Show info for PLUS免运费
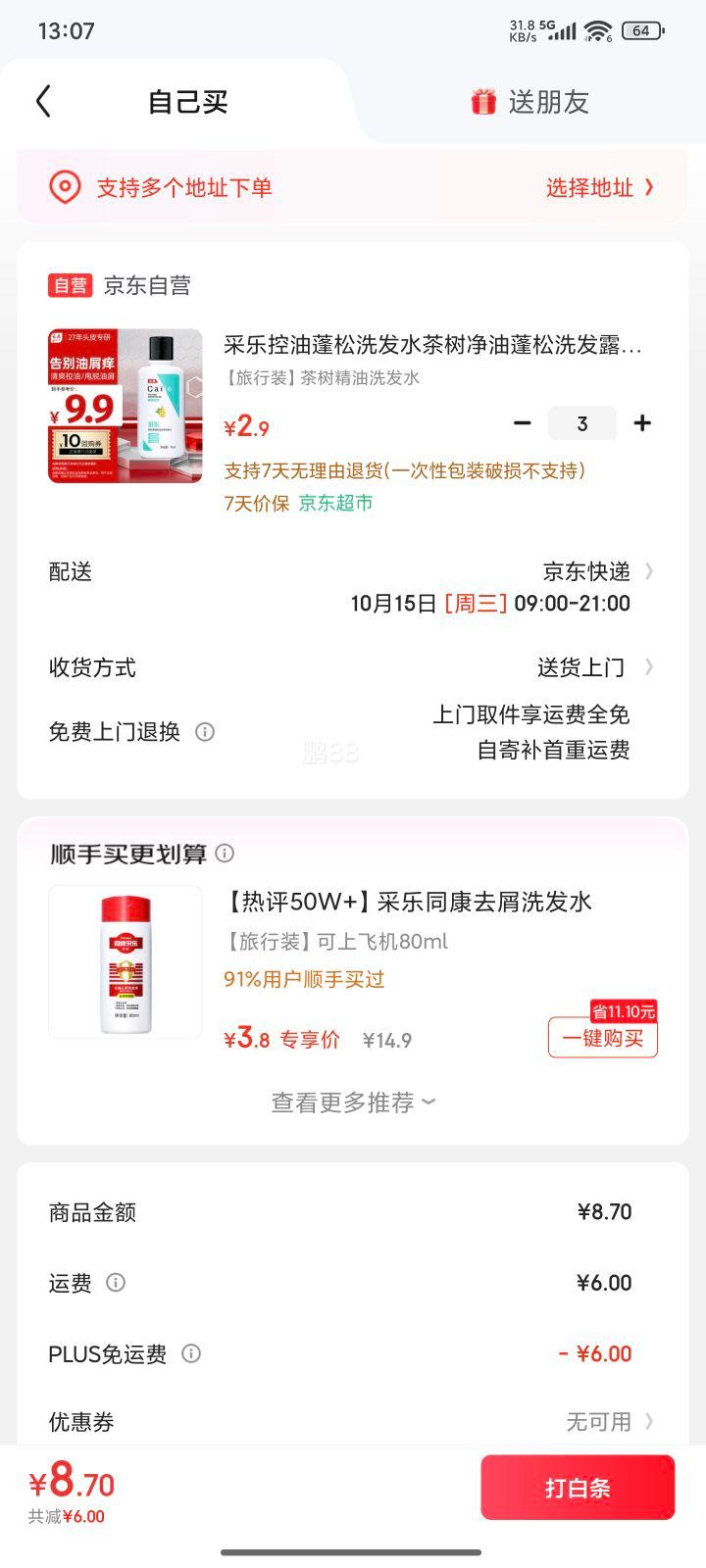Screen dimensions: 706x1568 click(191, 1353)
